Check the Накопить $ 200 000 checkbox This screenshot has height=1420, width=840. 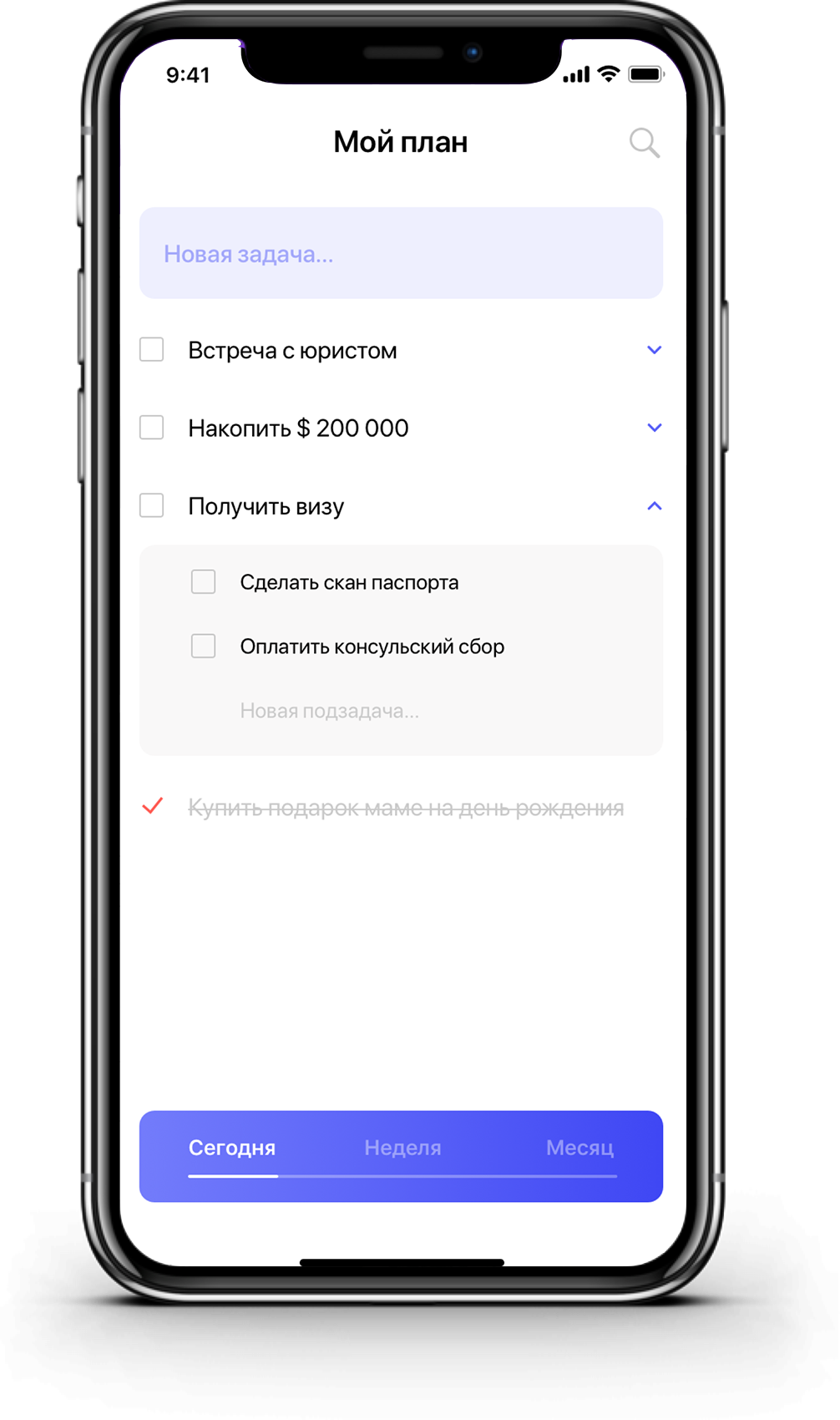(x=152, y=428)
